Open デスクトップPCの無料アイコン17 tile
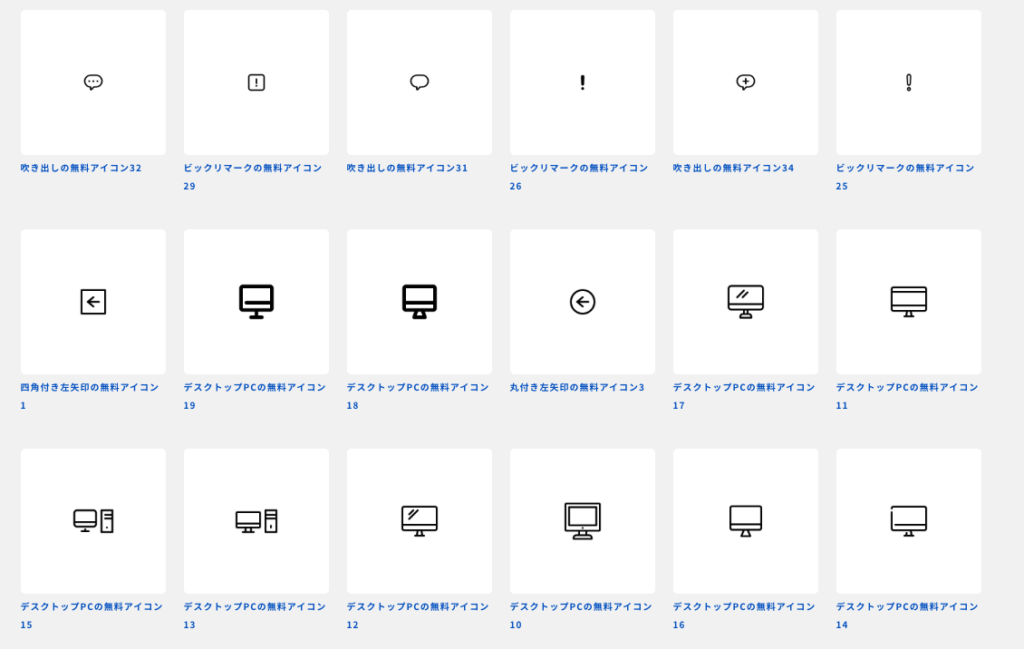Viewport: 1024px width, 649px height. tap(745, 302)
